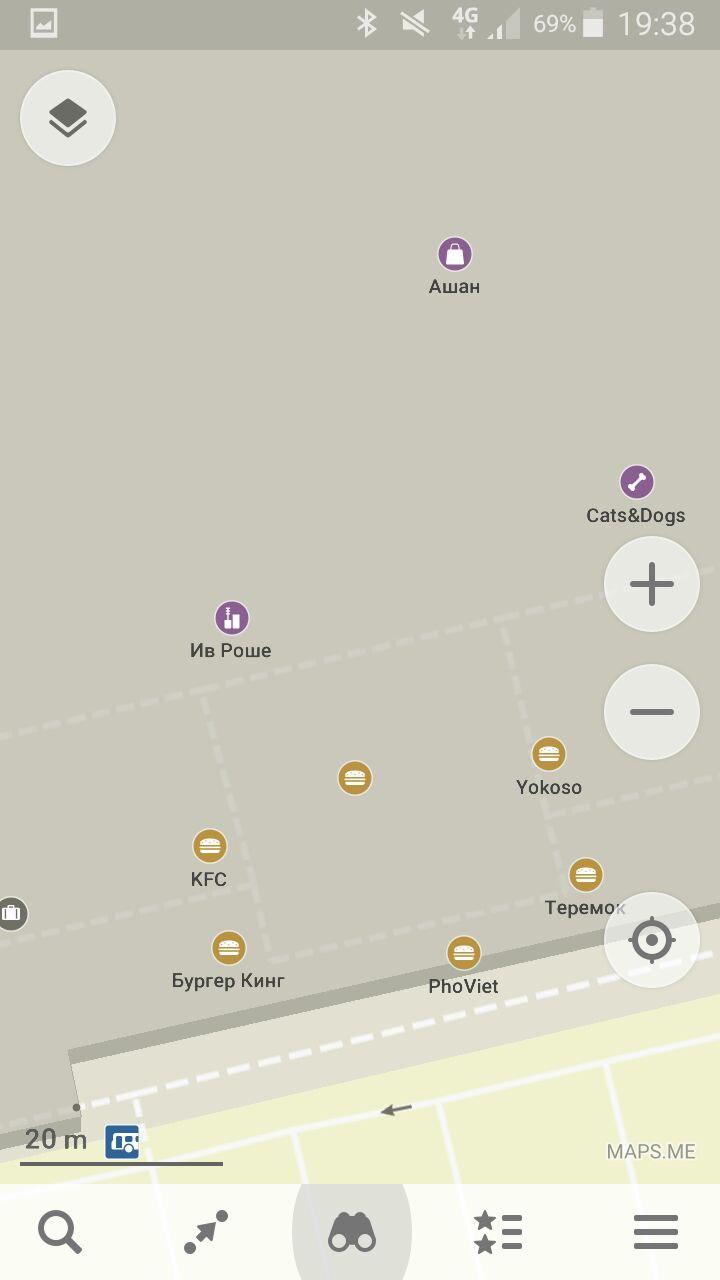Select the Cats&Dogs pet shop marker
The image size is (720, 1280).
[637, 482]
